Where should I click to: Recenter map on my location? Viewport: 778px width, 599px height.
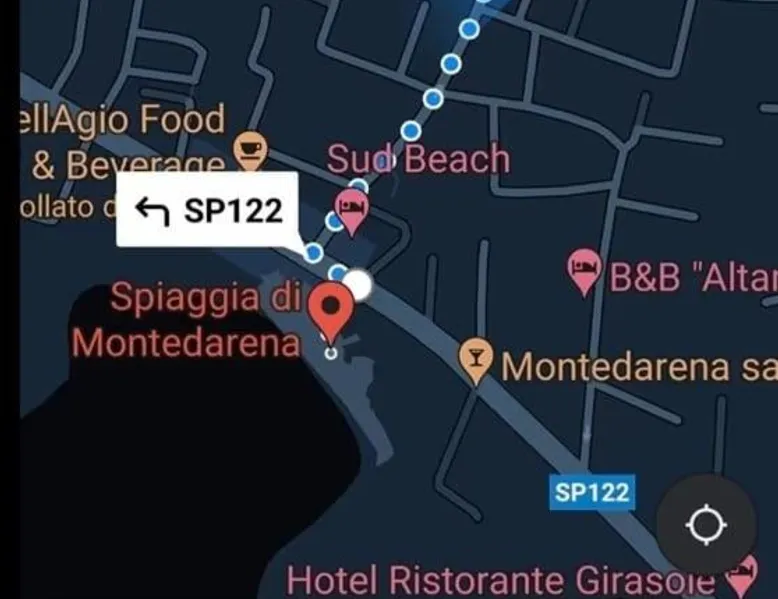click(x=706, y=524)
